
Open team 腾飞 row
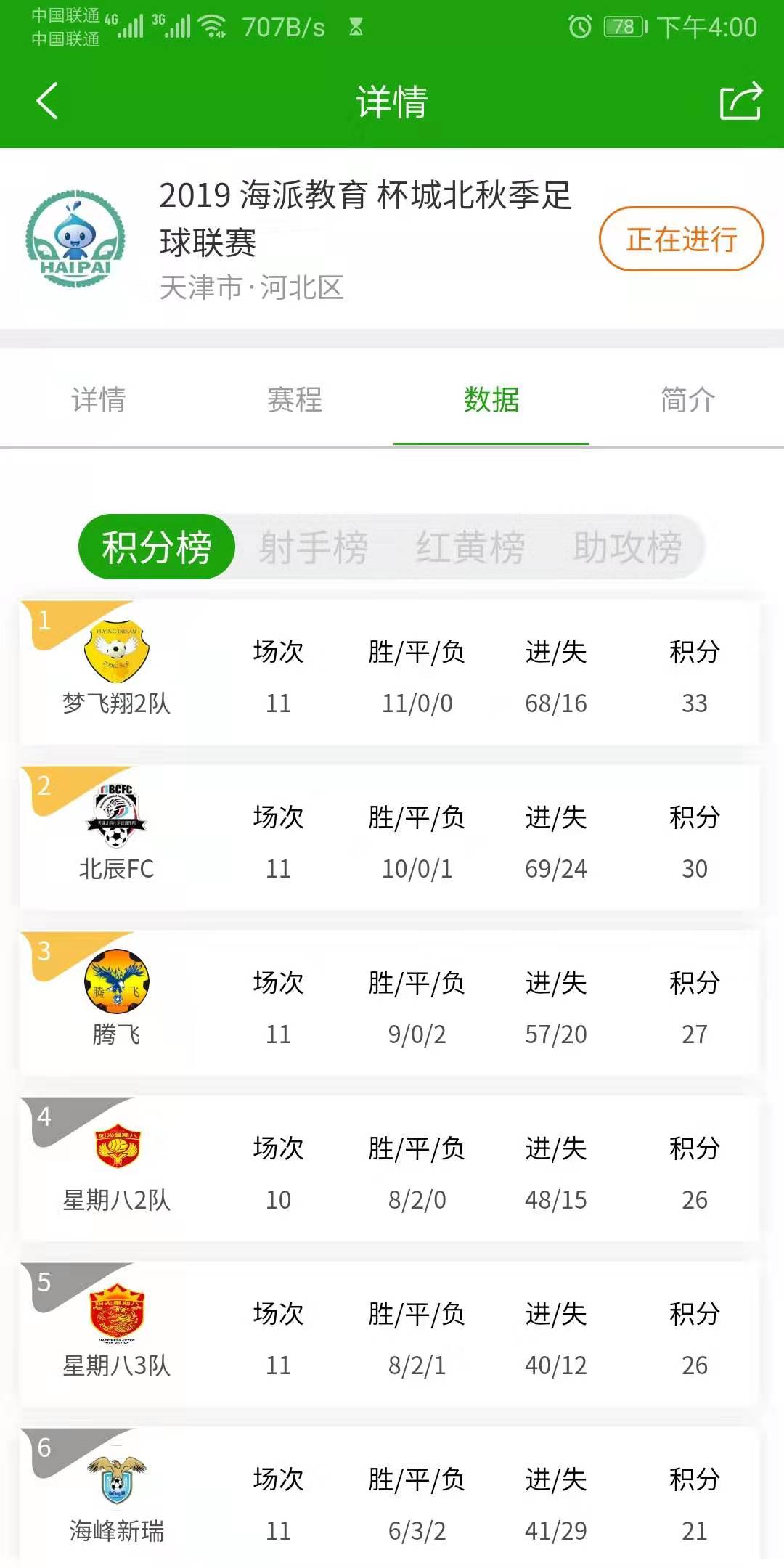pos(390,1003)
